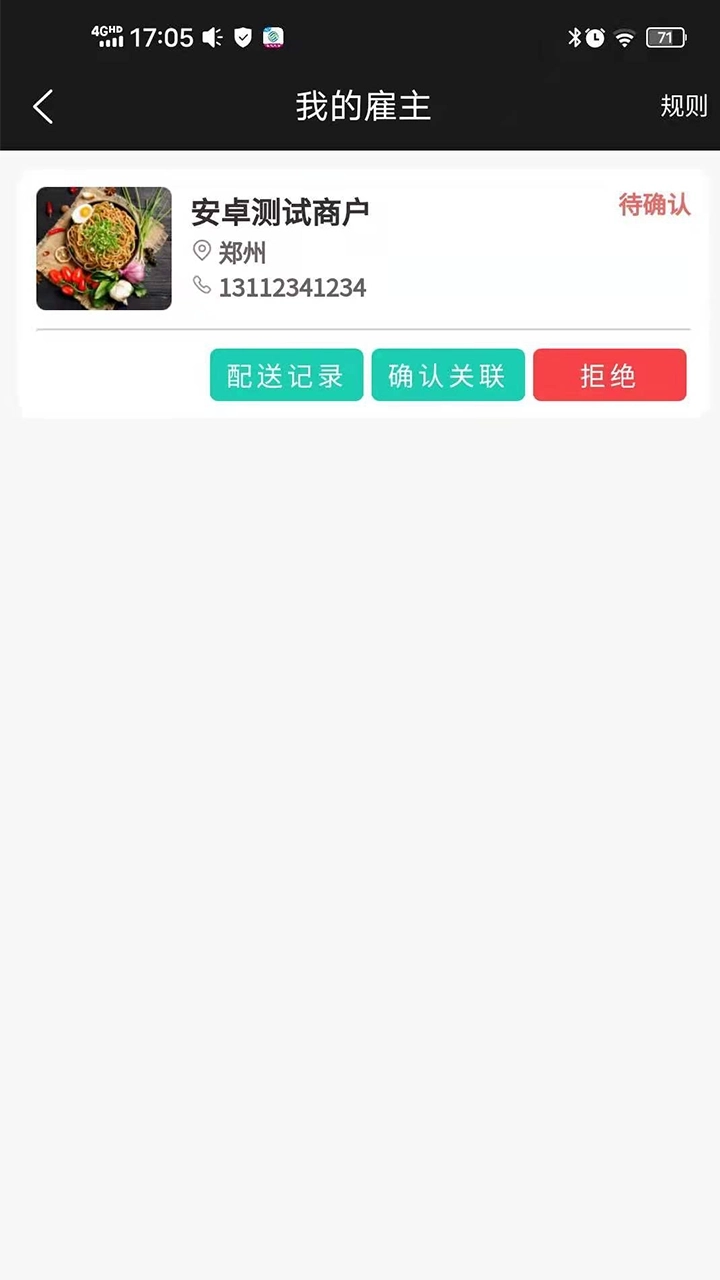Screen dimensions: 720x1280
Task: Tap the battery indicator showing 71
Action: pyautogui.click(x=664, y=37)
